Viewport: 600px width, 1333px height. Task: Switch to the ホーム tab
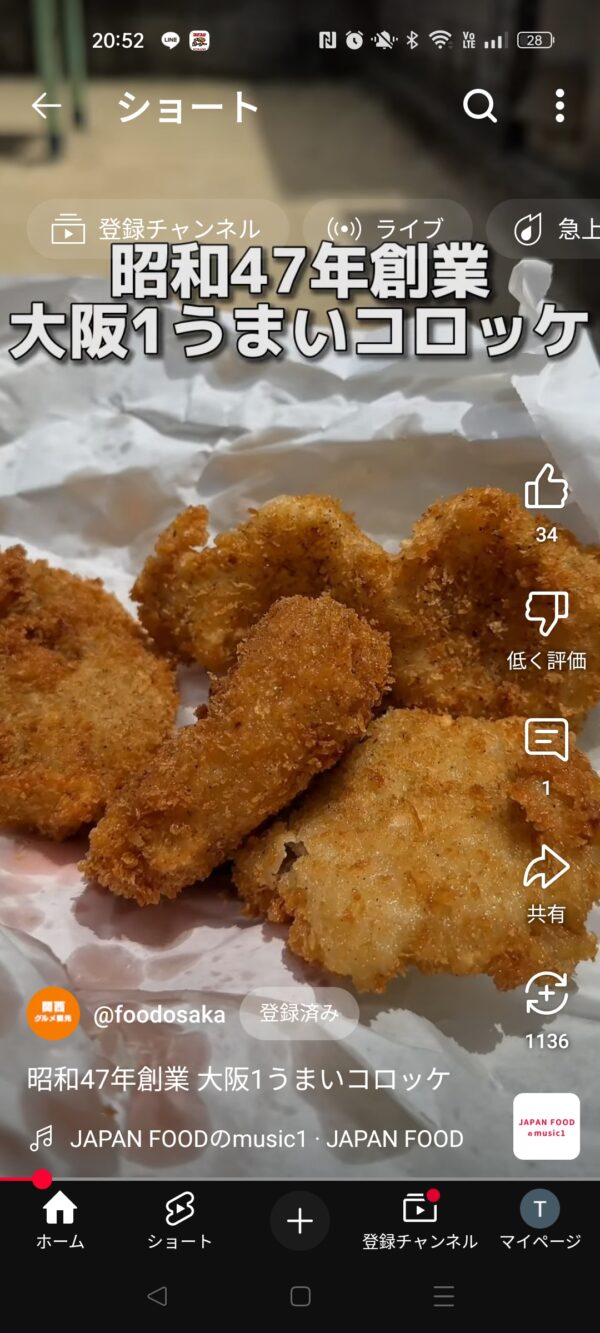coord(60,1221)
